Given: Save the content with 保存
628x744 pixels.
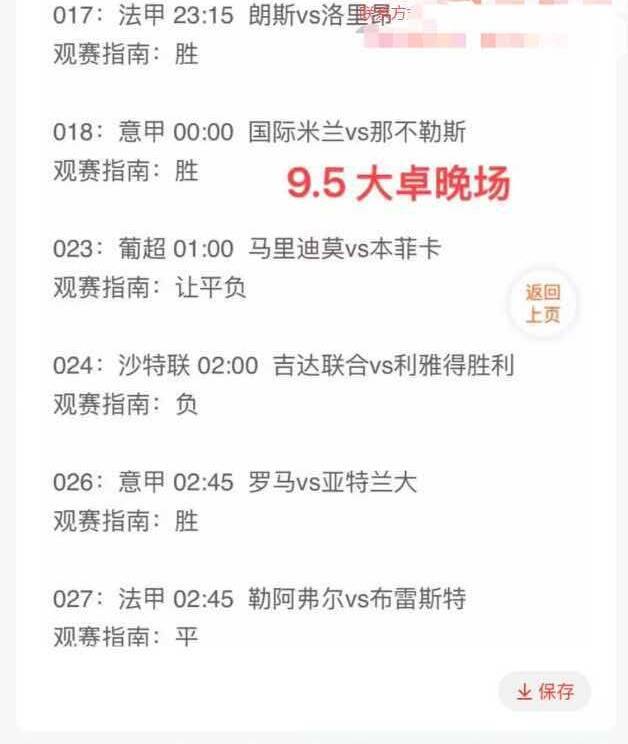Looking at the screenshot, I should (545, 692).
